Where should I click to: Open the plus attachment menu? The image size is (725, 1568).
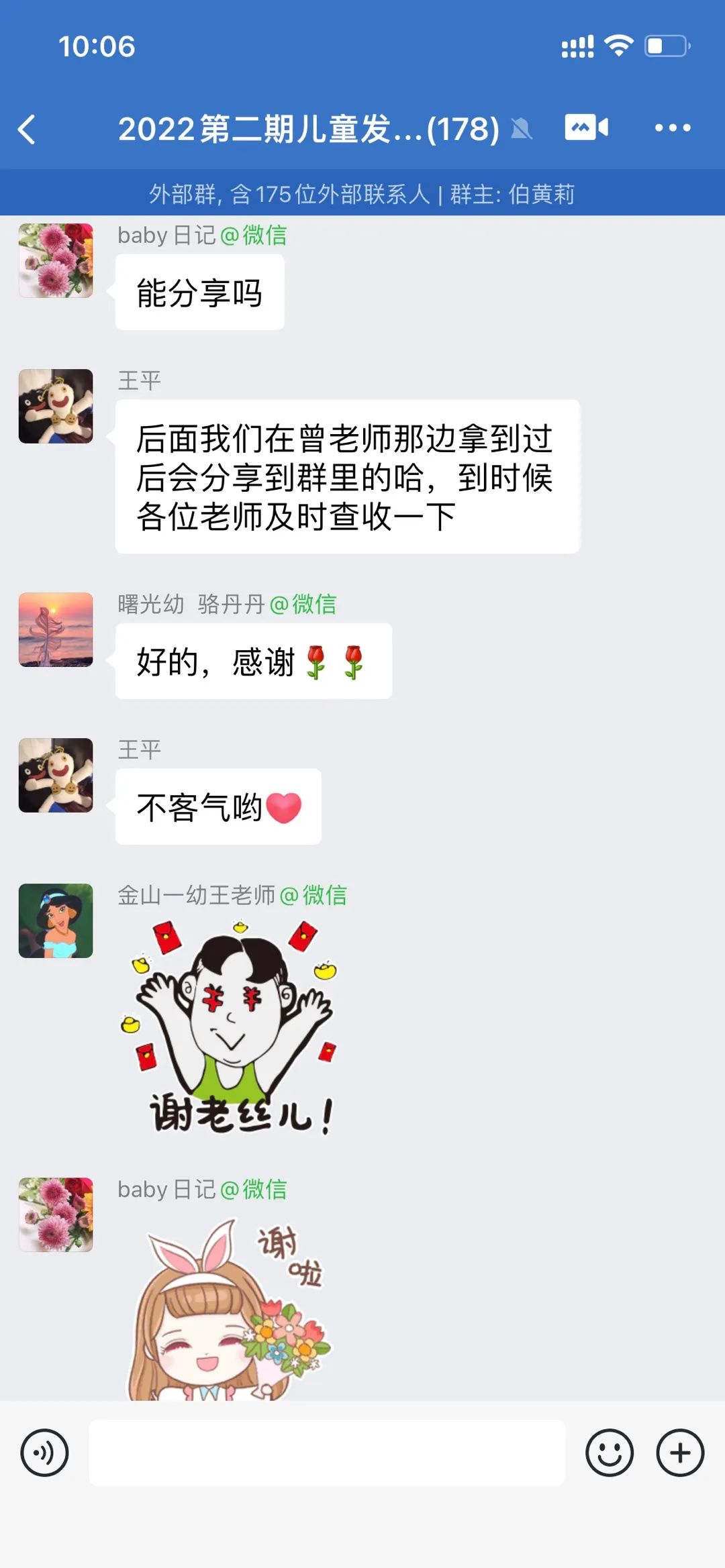pos(679,1453)
